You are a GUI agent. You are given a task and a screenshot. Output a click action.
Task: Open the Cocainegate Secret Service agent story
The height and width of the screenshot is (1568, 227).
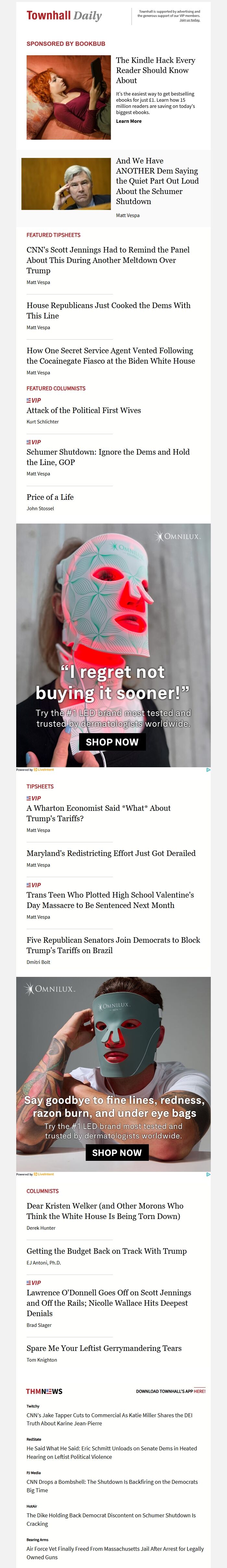click(111, 356)
